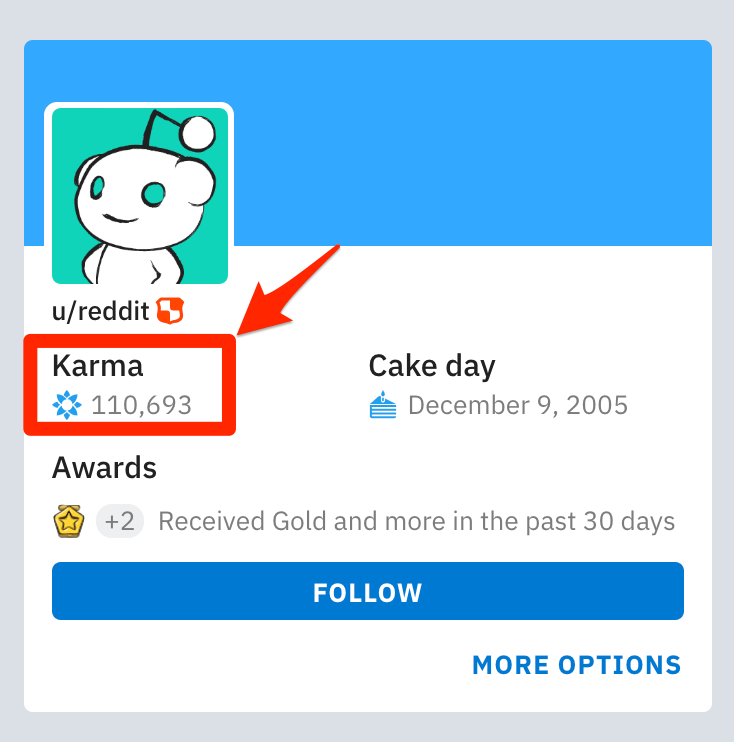This screenshot has height=742, width=734.
Task: Open the u/reddit Snoo avatar image
Action: (140, 196)
